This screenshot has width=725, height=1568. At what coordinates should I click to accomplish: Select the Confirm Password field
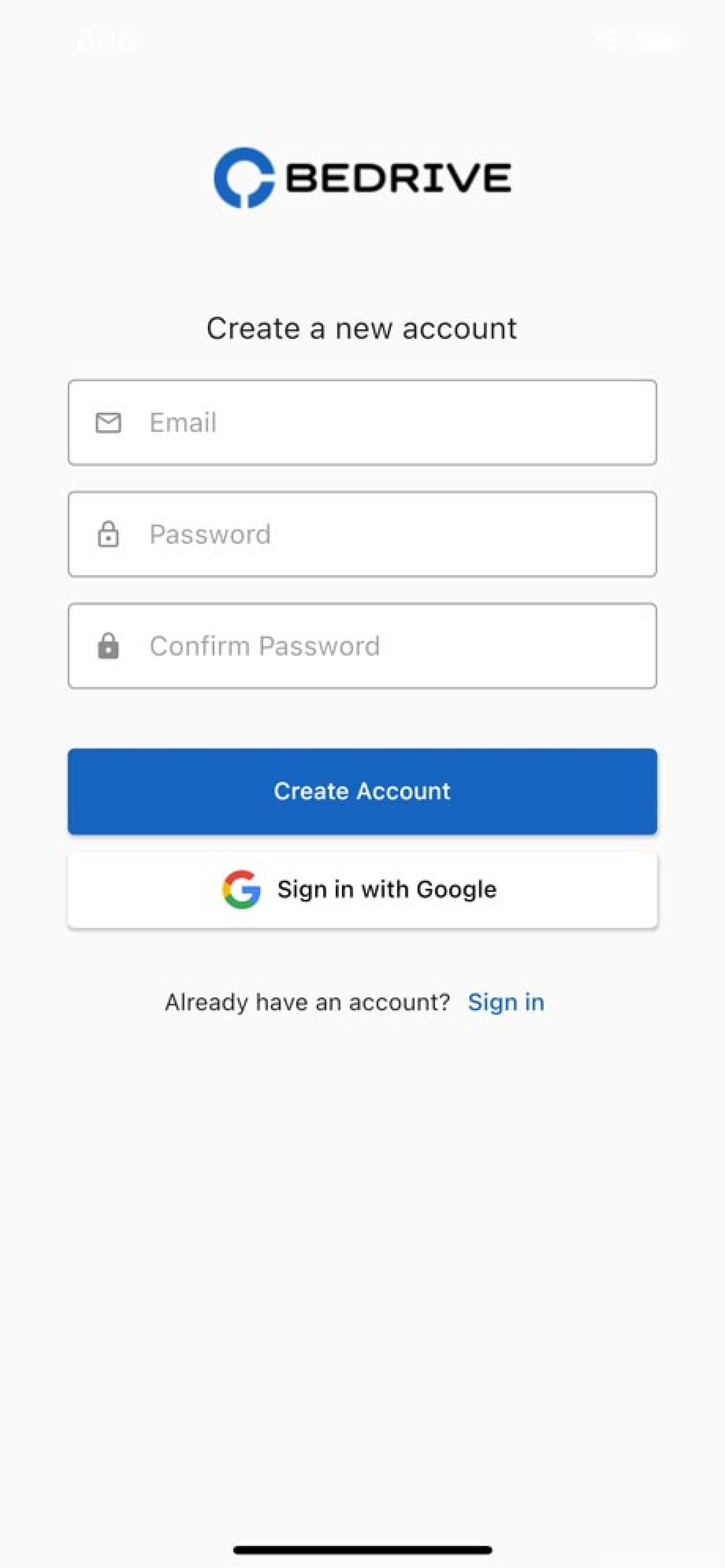[362, 646]
